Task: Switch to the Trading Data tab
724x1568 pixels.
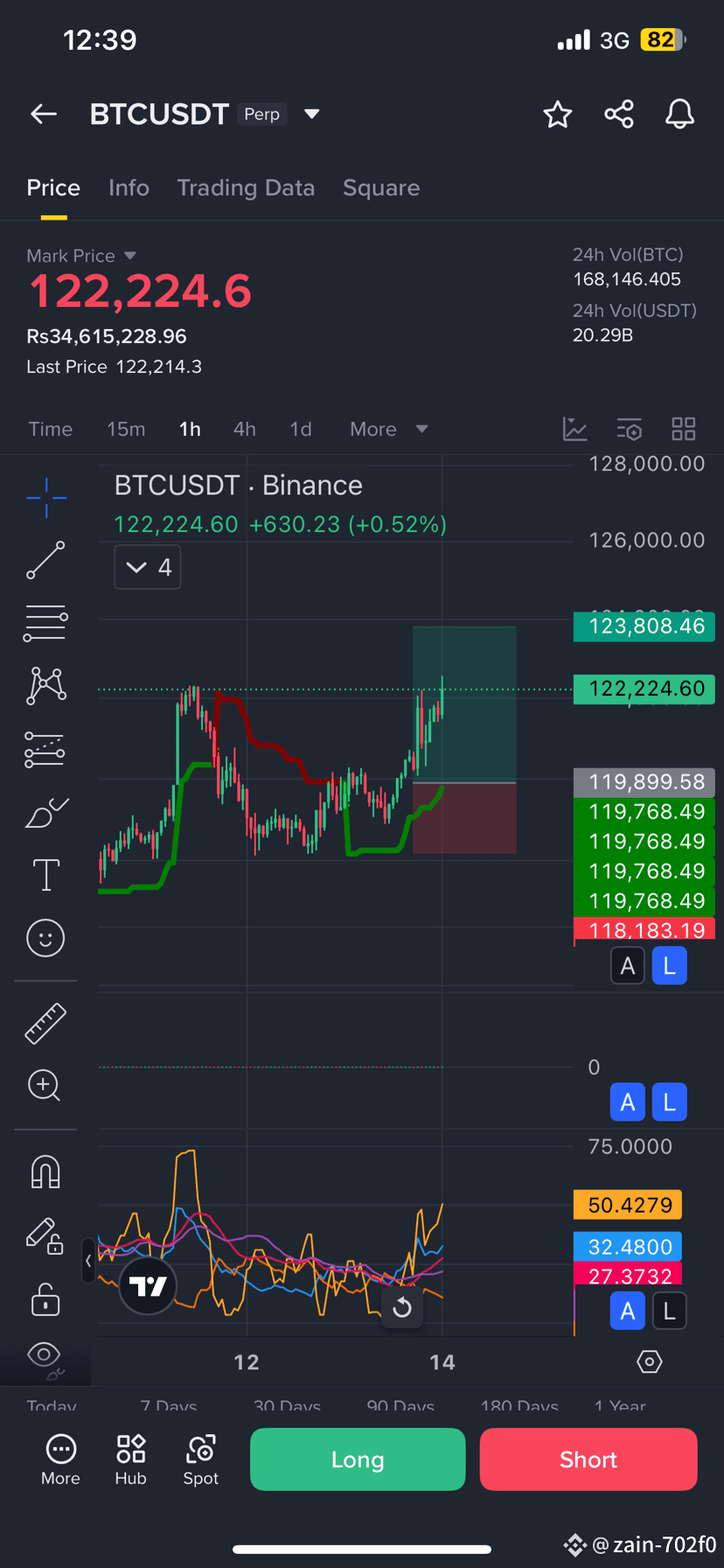Action: [246, 188]
